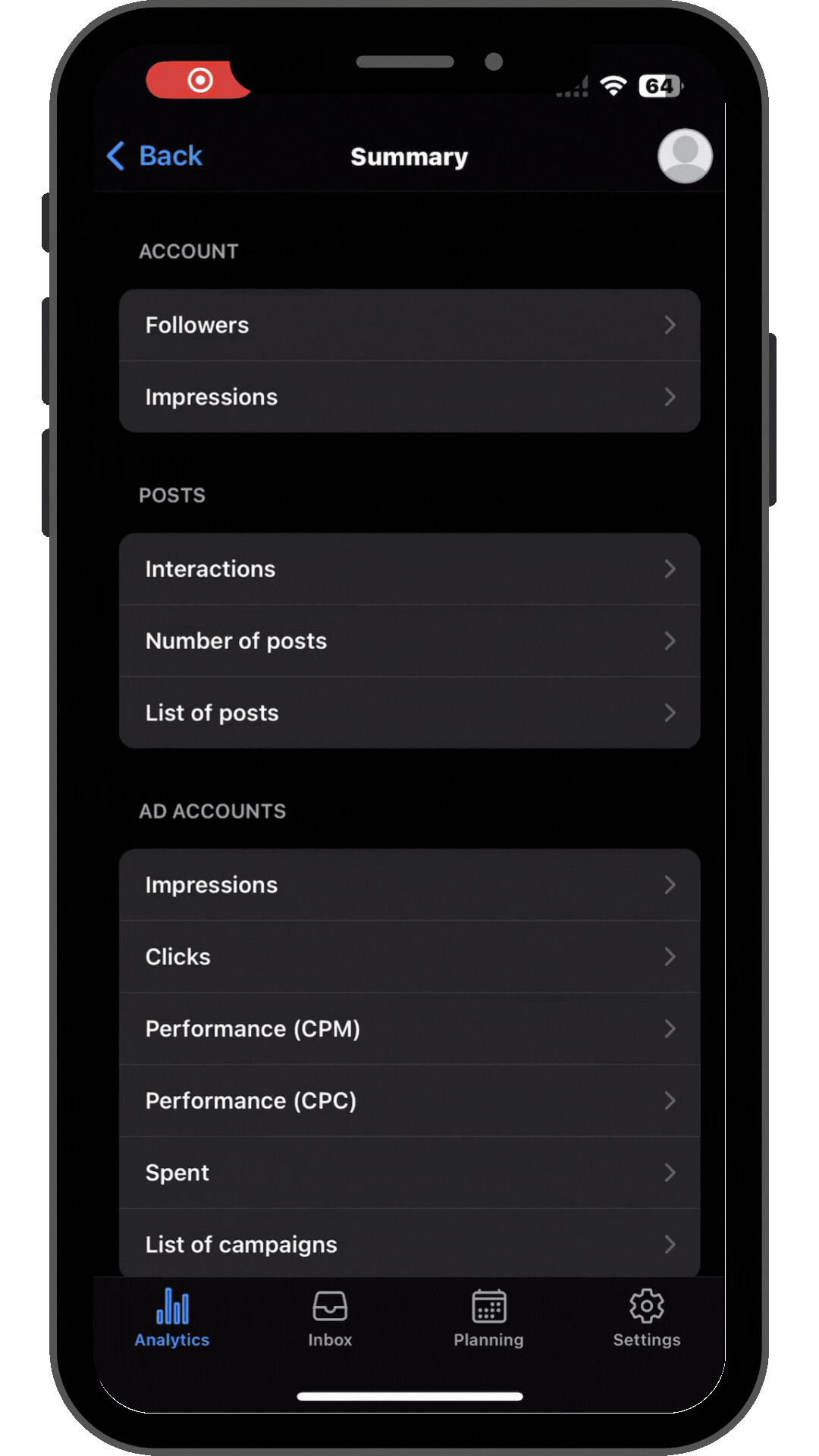819x1456 pixels.
Task: Open Performance (CPC)
Action: [x=409, y=1101]
